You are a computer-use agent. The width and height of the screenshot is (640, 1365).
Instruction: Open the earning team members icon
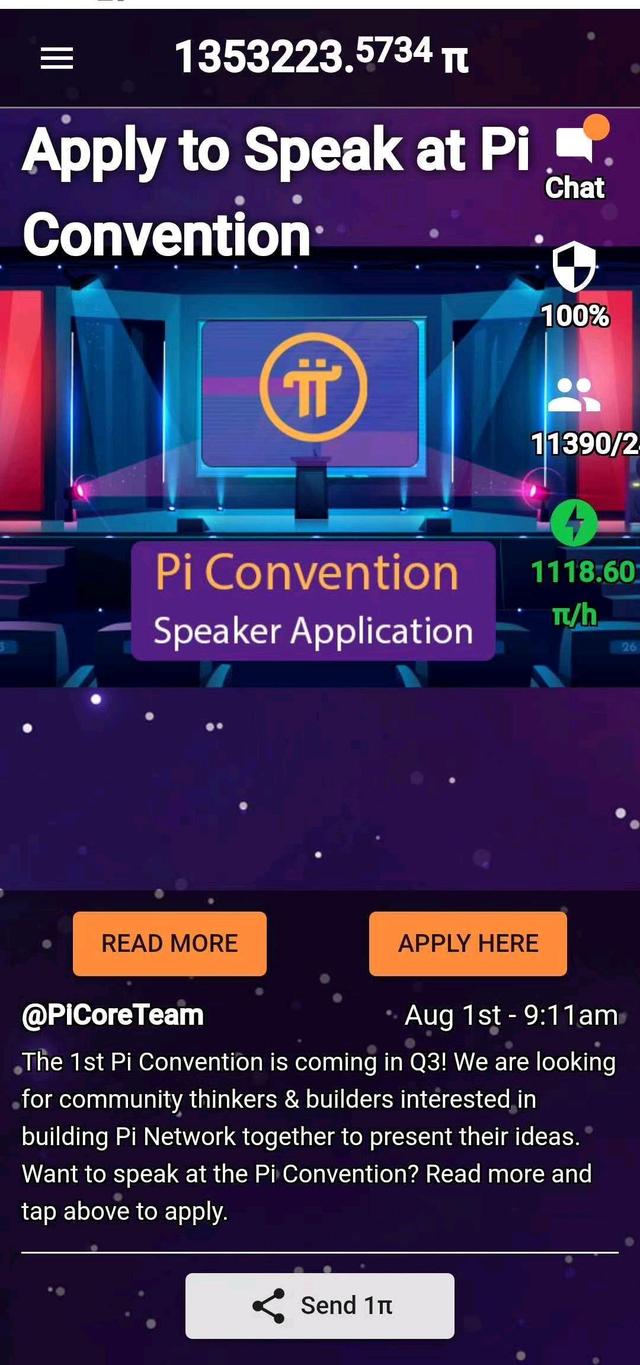click(575, 397)
